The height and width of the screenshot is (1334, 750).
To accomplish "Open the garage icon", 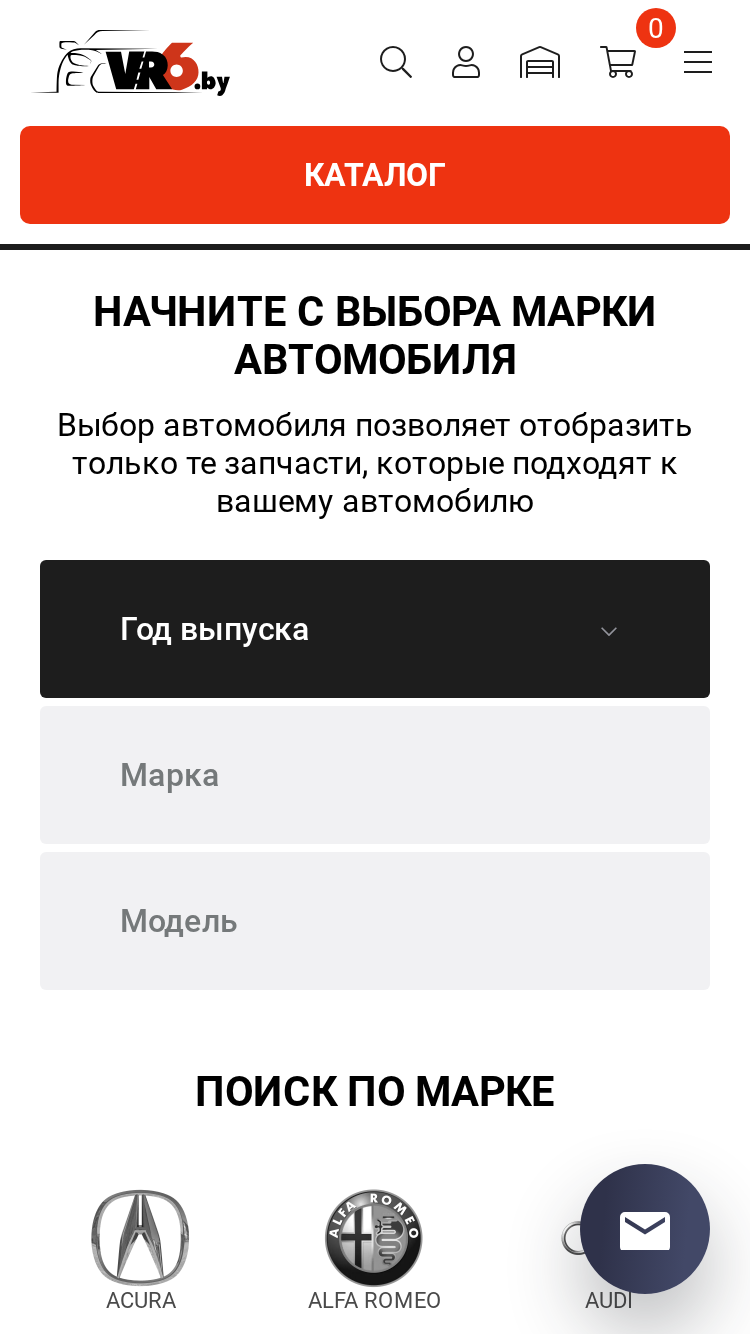I will (540, 62).
